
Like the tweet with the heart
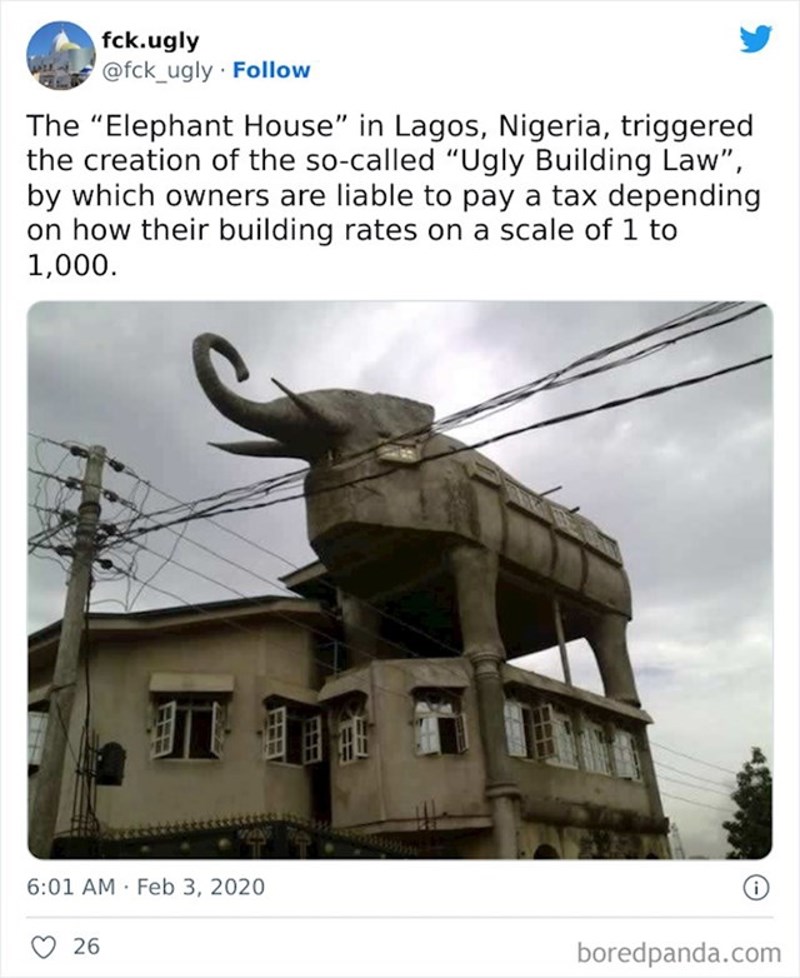[x=40, y=945]
